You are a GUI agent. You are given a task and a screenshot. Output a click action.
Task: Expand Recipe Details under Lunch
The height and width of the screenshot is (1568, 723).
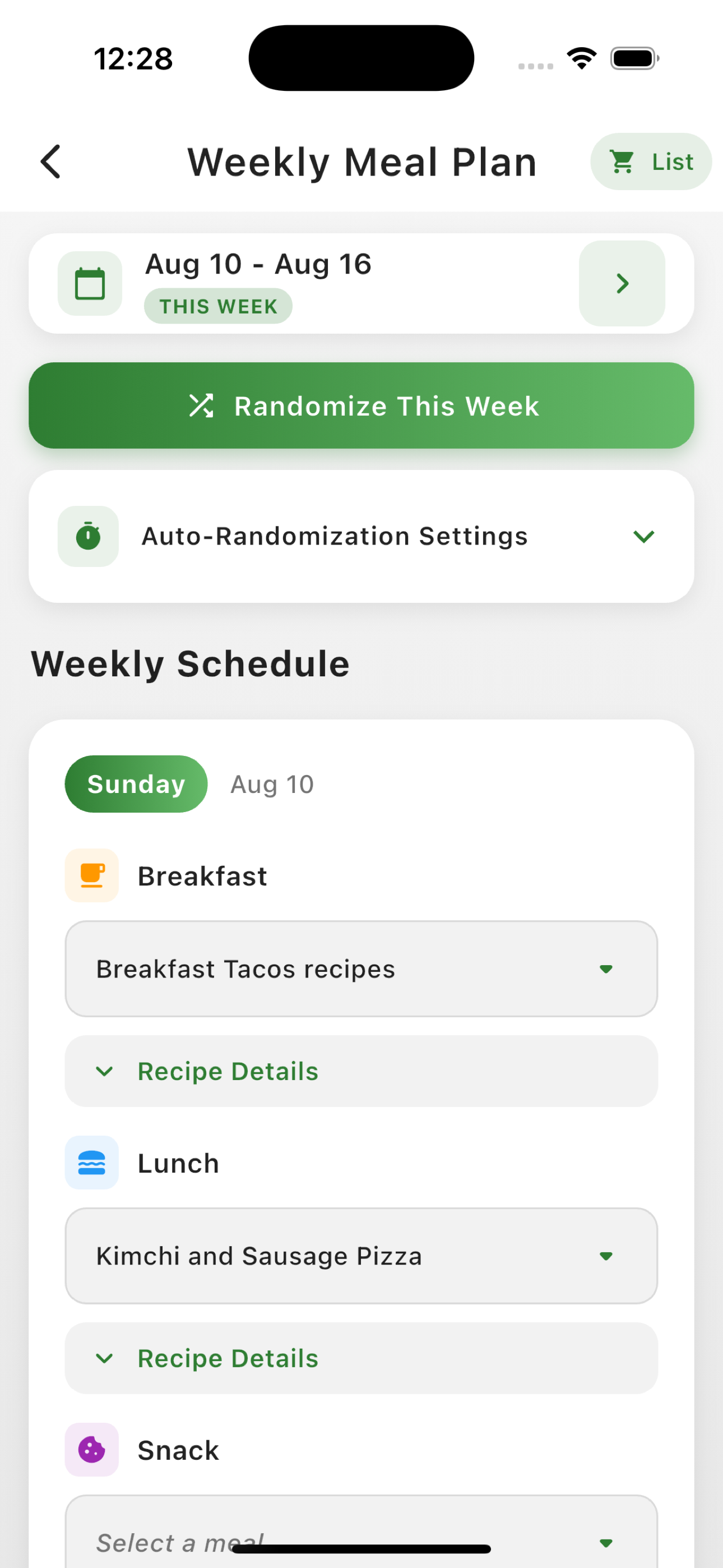[x=361, y=1358]
